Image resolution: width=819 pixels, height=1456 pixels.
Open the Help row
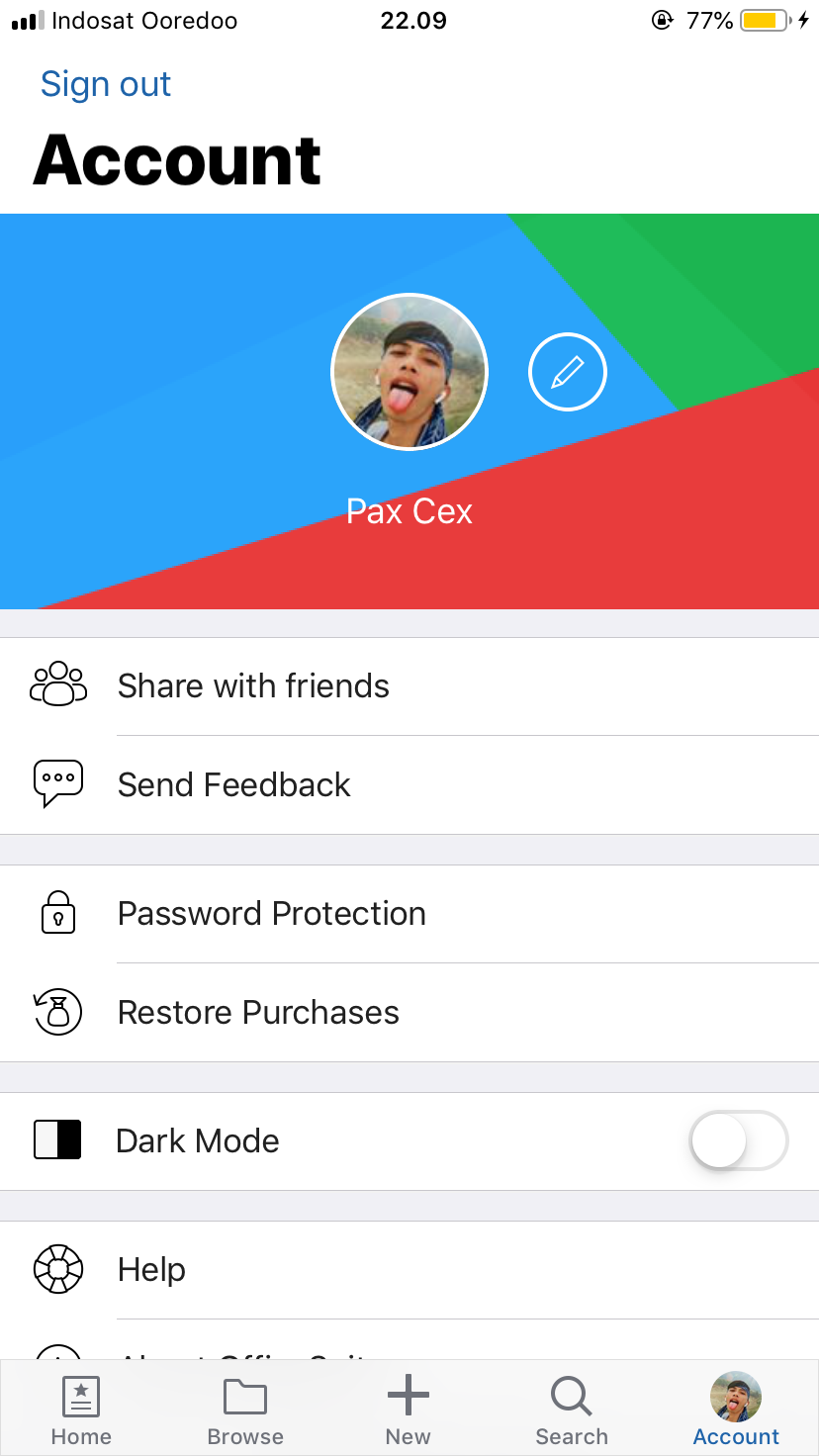pos(409,1270)
